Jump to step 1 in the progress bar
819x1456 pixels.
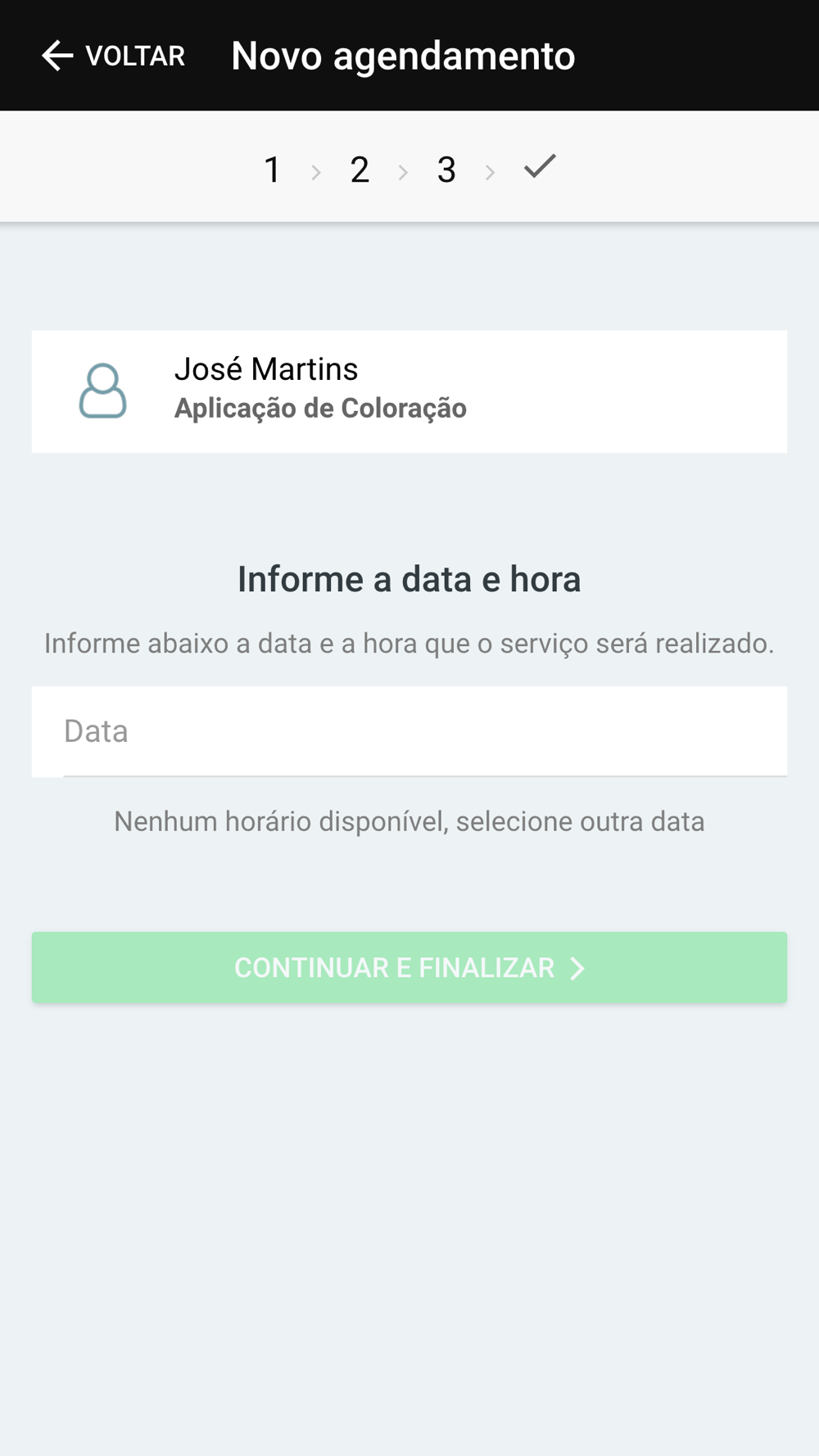coord(273,170)
